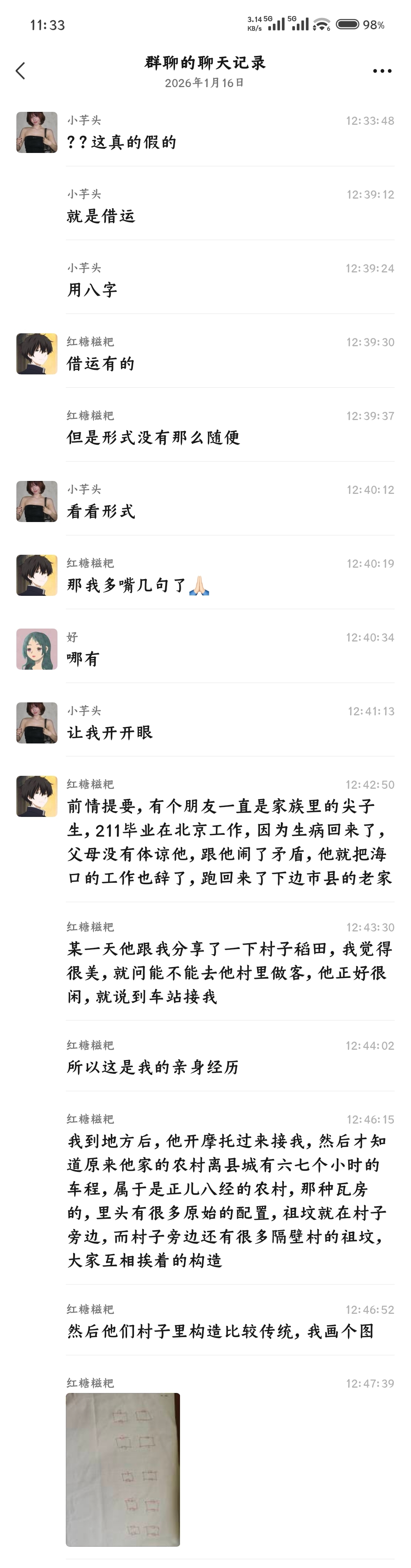Tap 小芋头's avatar beside 这真的假的
Screen dimensions: 411x1568
[37, 132]
